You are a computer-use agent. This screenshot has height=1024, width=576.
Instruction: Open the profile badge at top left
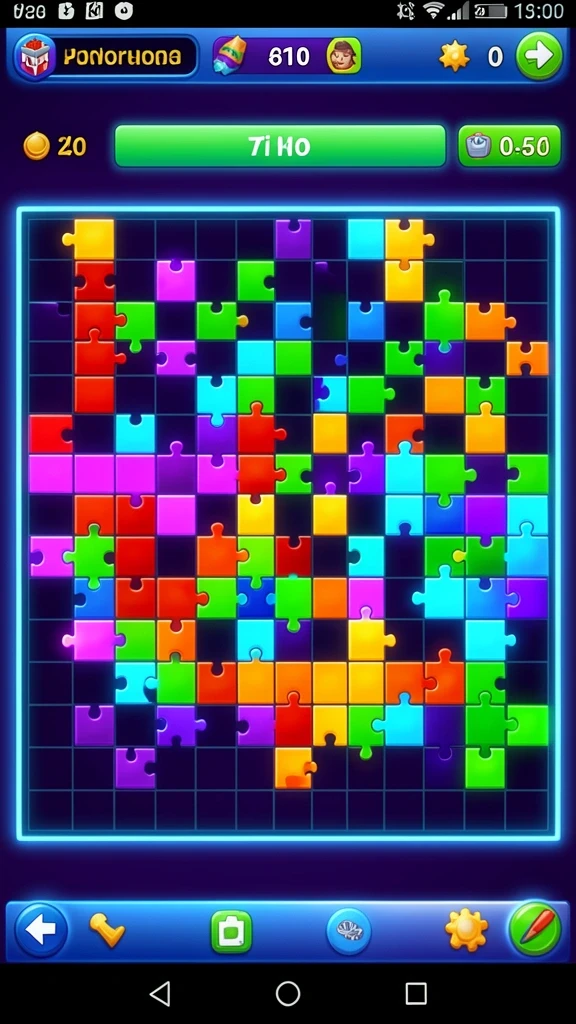(x=106, y=57)
